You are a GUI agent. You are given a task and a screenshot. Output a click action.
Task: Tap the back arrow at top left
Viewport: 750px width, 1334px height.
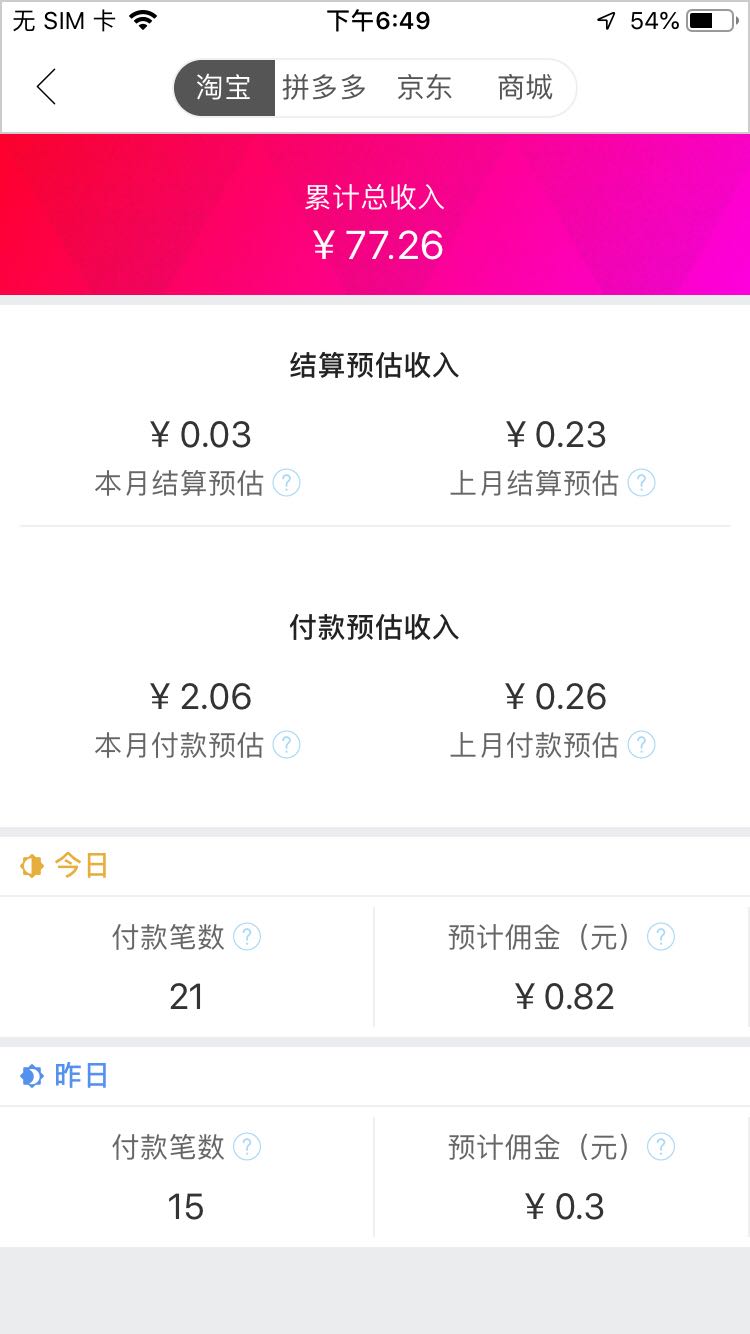(46, 87)
